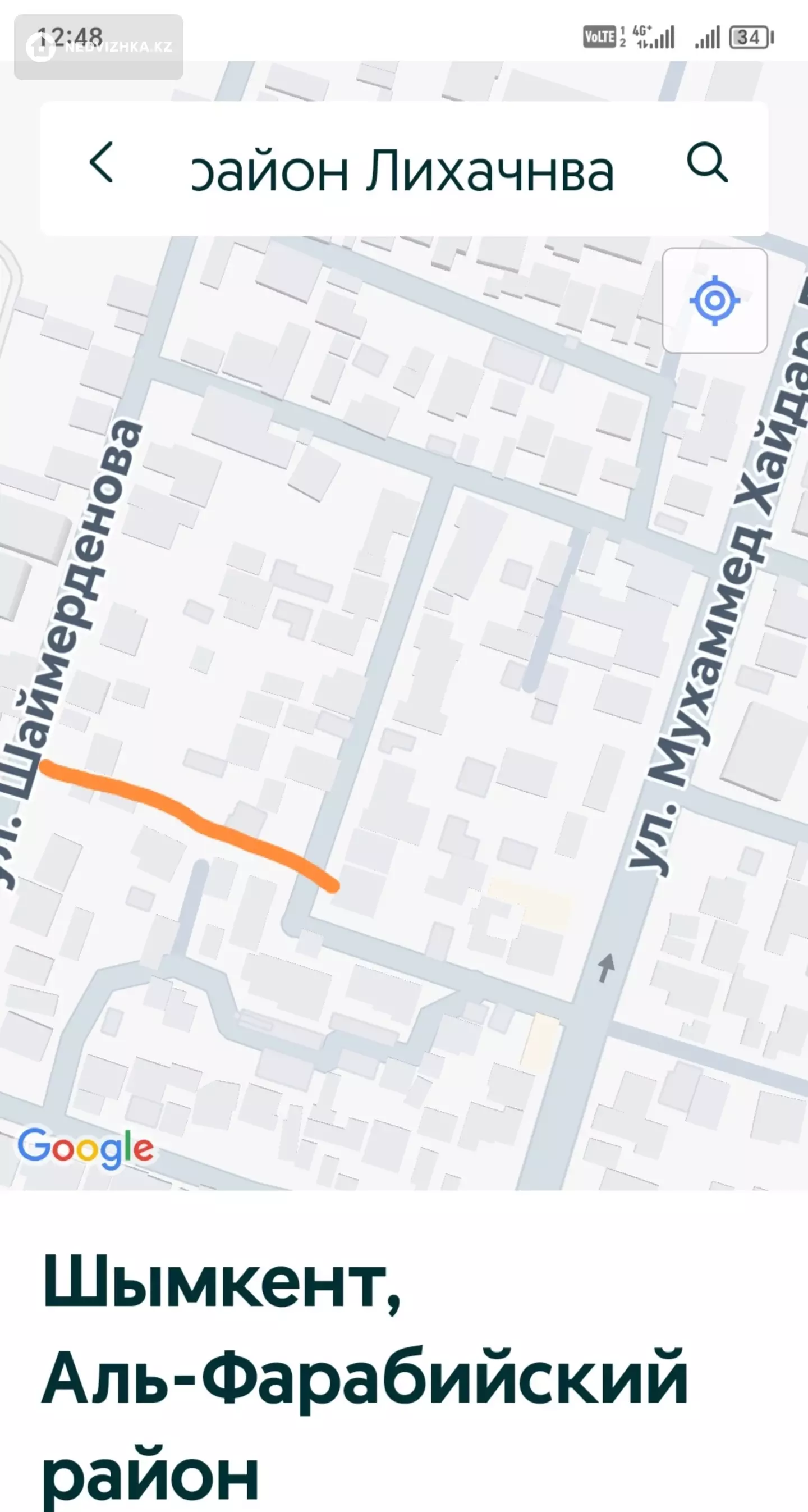808x1512 pixels.
Task: Go back using the arrow in search bar
Action: (101, 162)
